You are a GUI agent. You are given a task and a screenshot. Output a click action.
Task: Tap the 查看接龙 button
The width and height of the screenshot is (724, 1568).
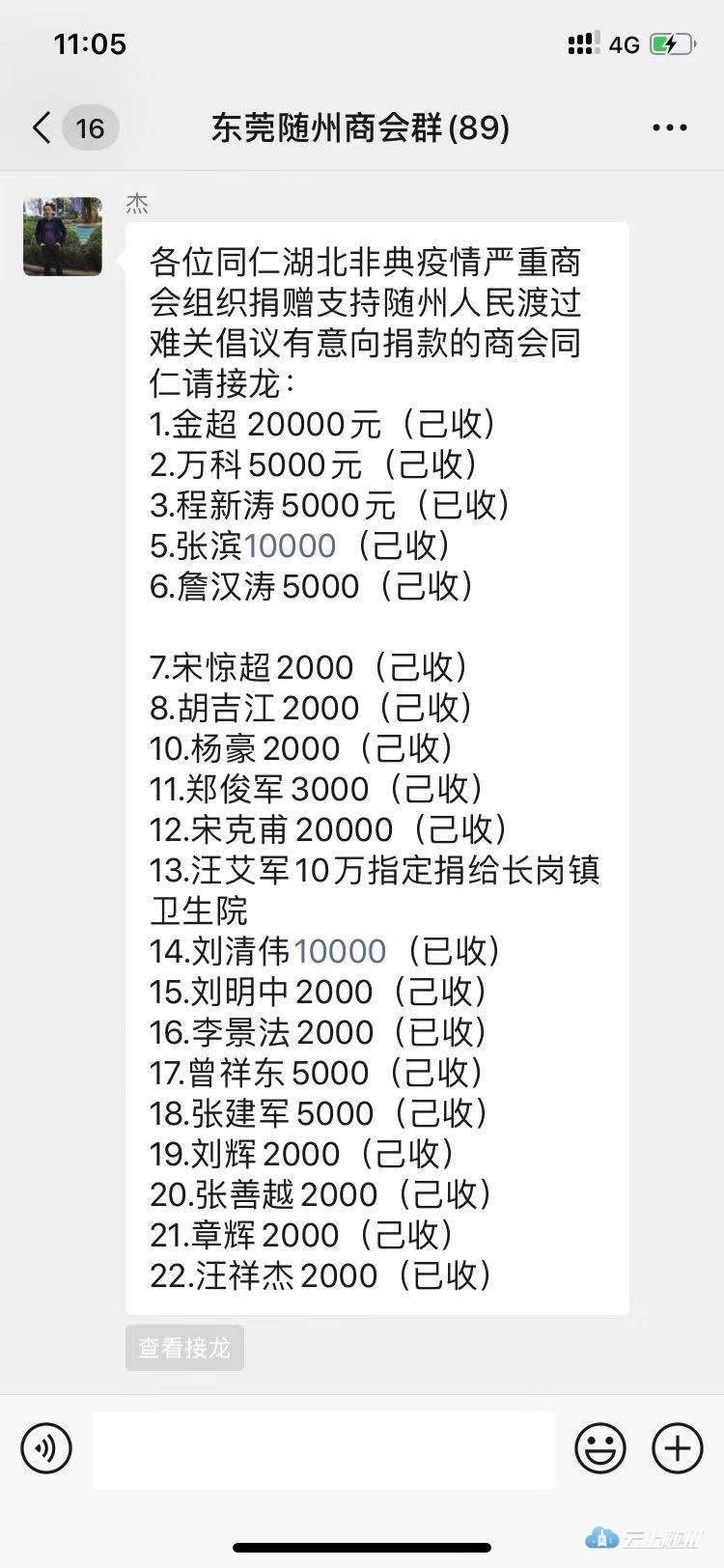tap(184, 1348)
